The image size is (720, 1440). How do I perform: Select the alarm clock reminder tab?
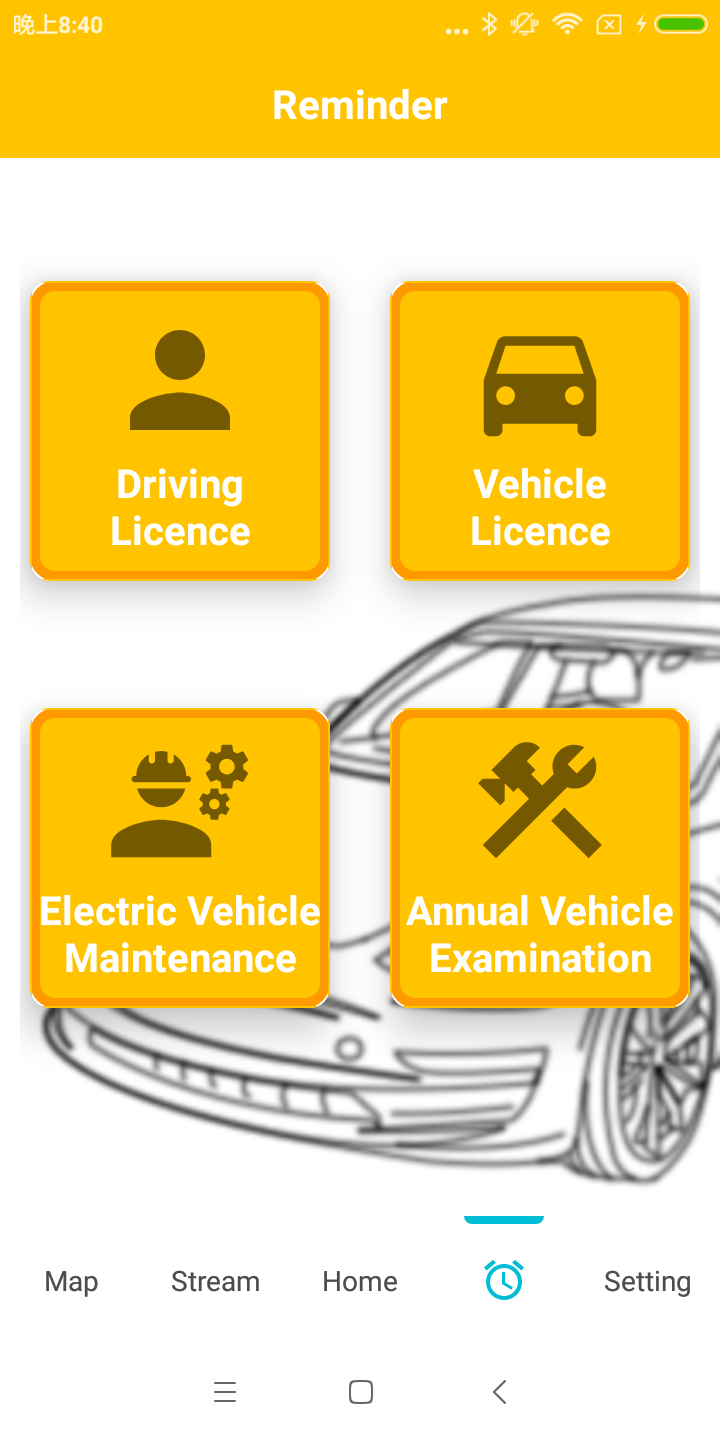(504, 1280)
